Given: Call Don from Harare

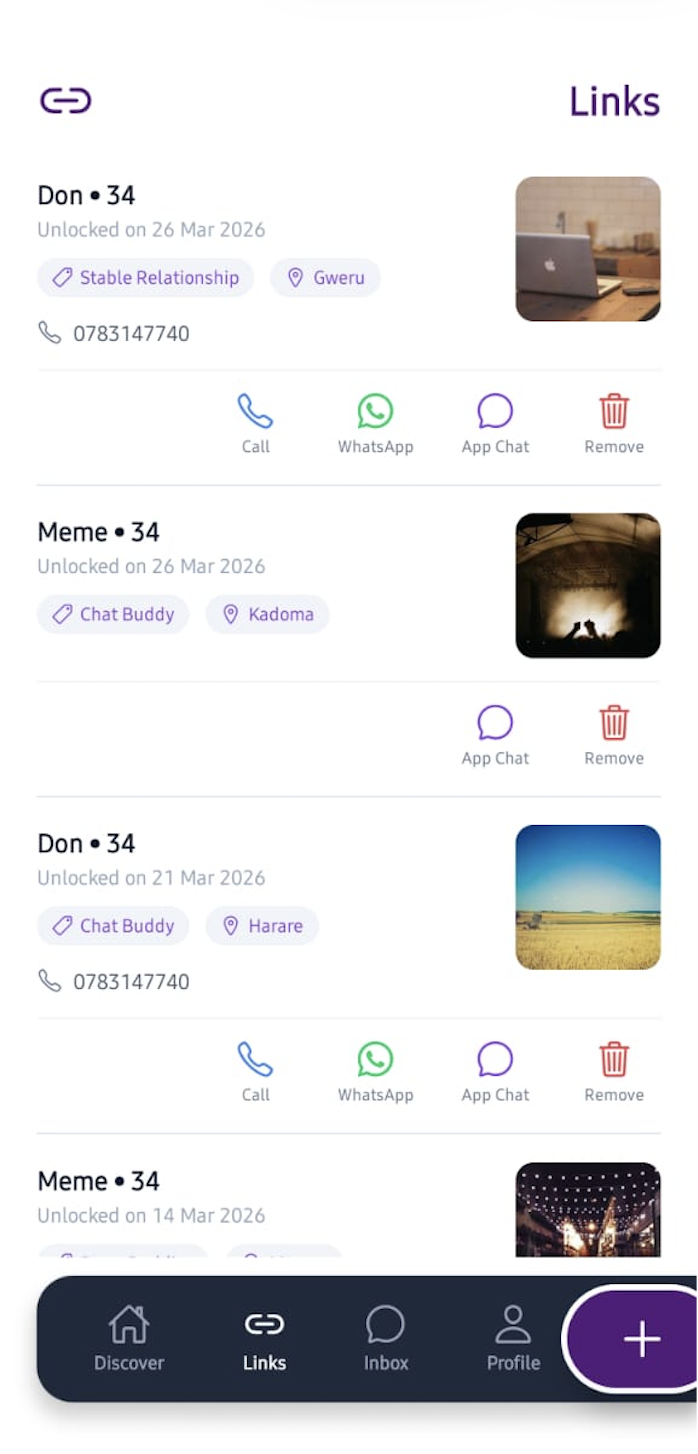Looking at the screenshot, I should 255,1071.
